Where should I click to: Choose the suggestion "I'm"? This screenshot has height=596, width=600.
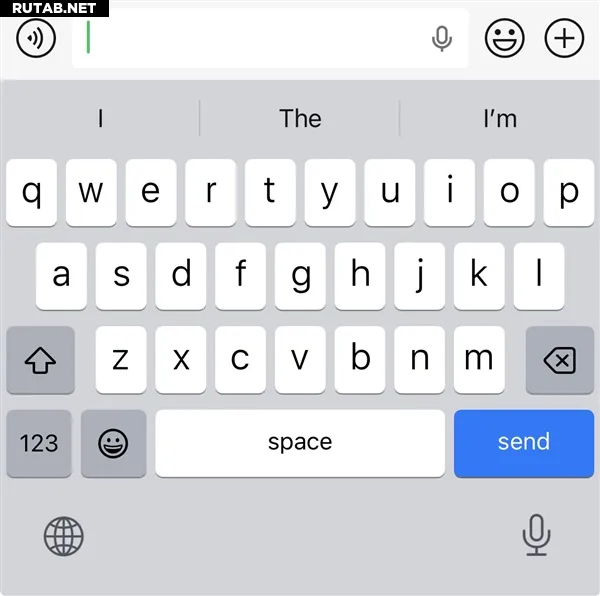pyautogui.click(x=499, y=118)
